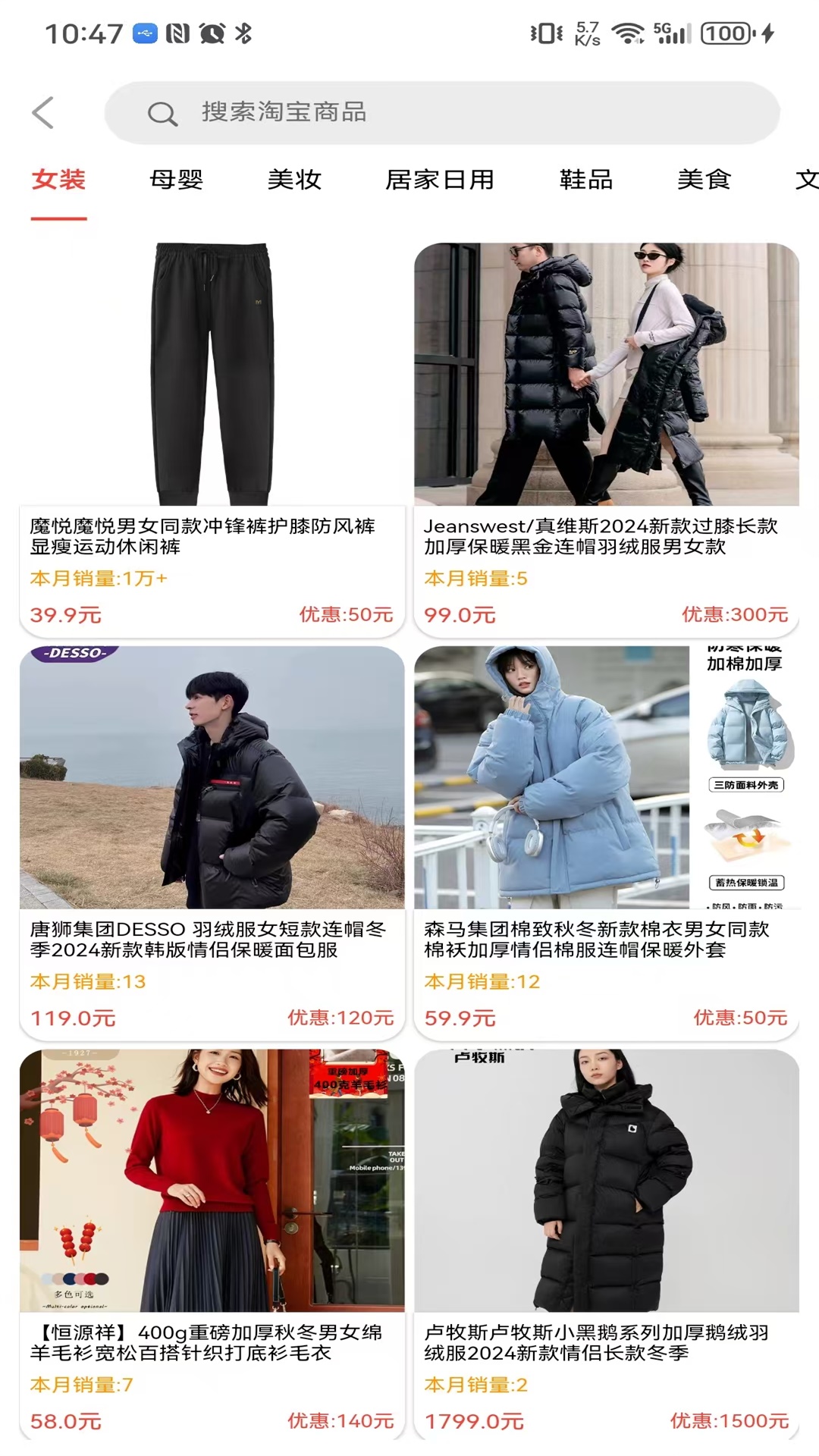The image size is (819, 1456).
Task: Select the 居家日用 category
Action: pos(440,180)
